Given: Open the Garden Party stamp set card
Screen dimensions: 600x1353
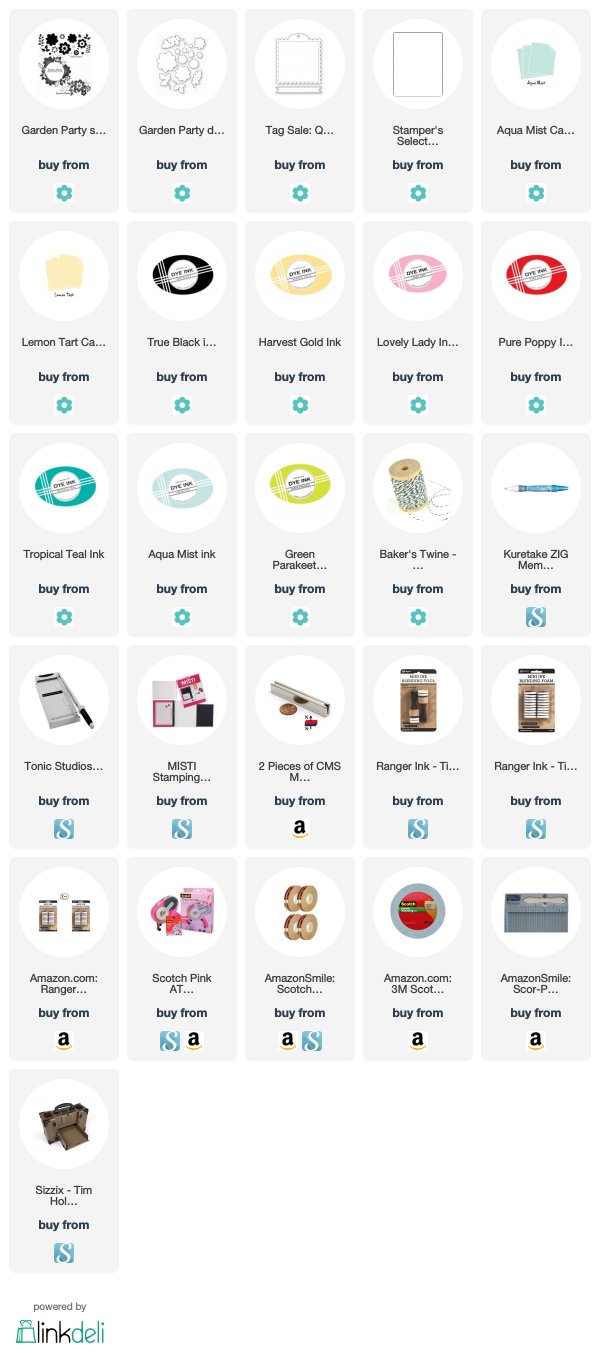Looking at the screenshot, I should (x=64, y=111).
